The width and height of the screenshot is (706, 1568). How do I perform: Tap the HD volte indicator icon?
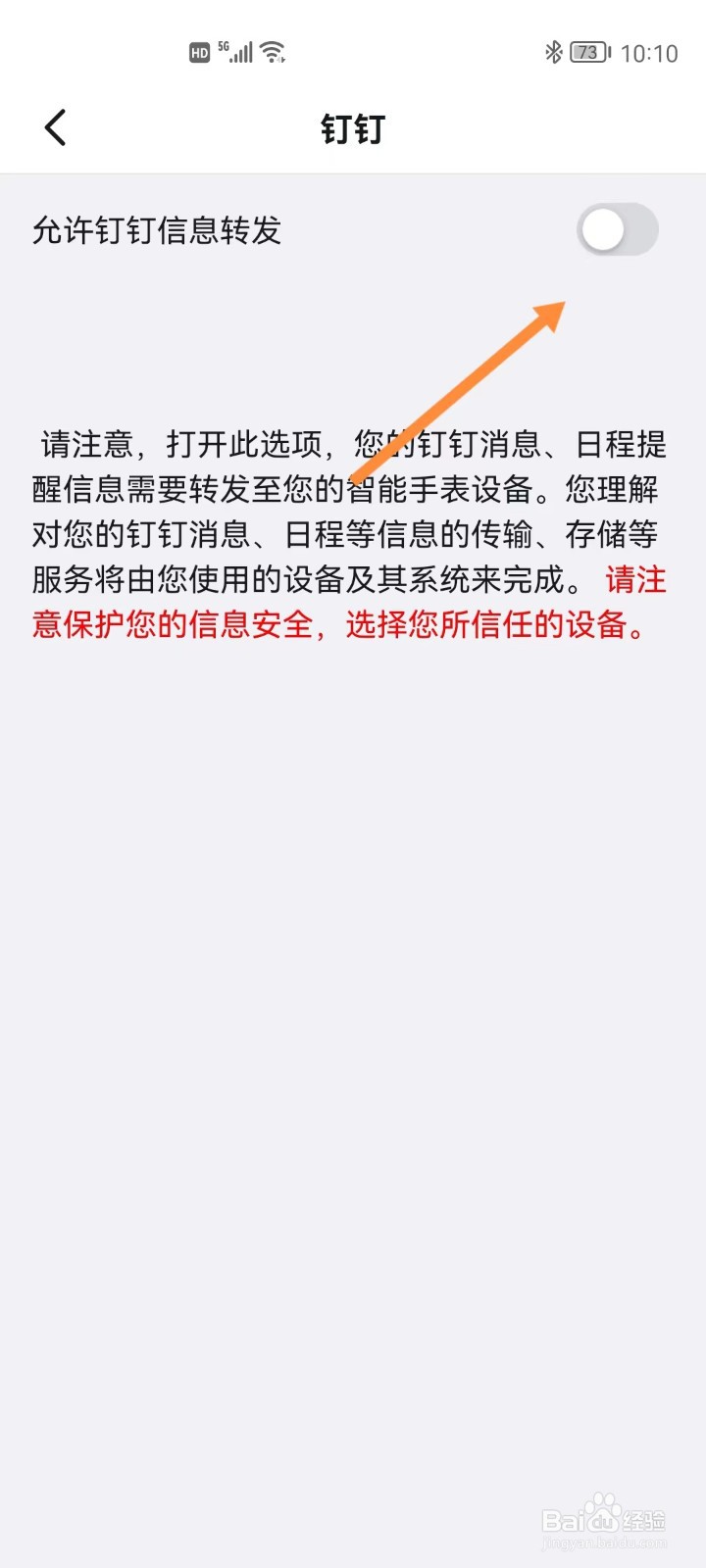pyautogui.click(x=199, y=52)
